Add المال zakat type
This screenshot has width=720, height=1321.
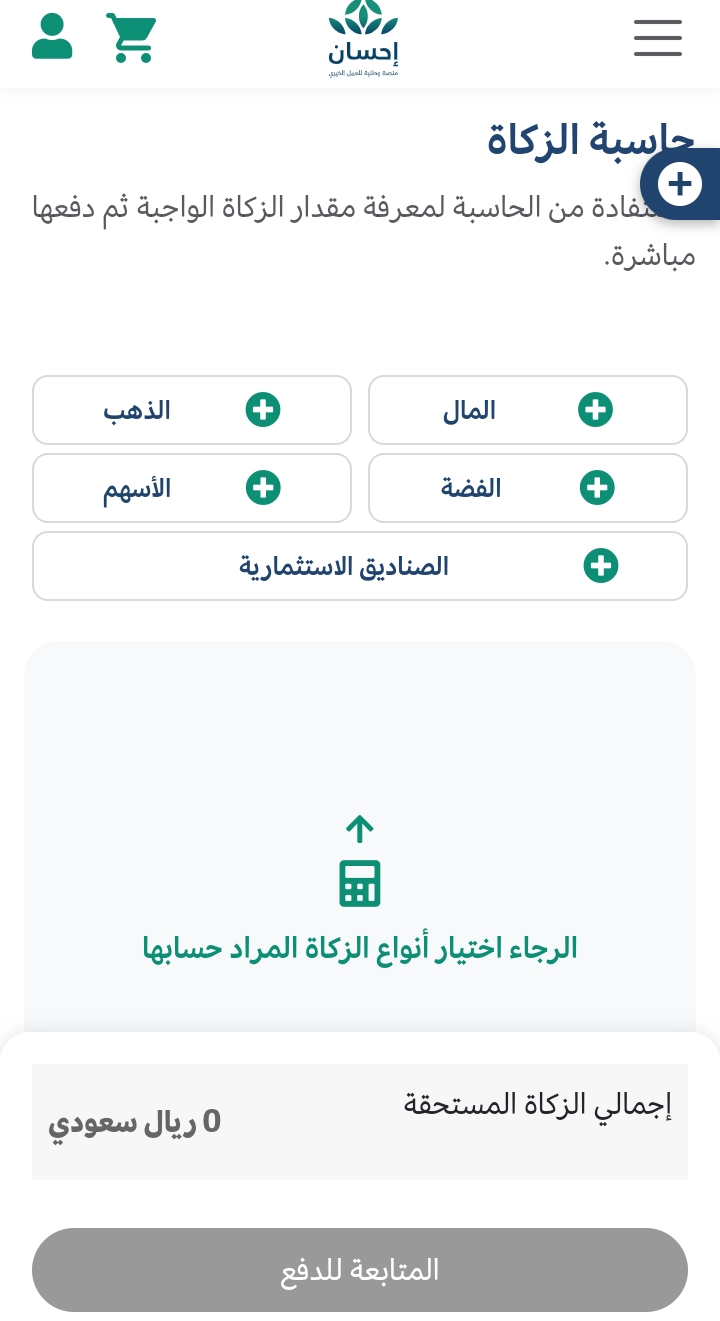528,410
